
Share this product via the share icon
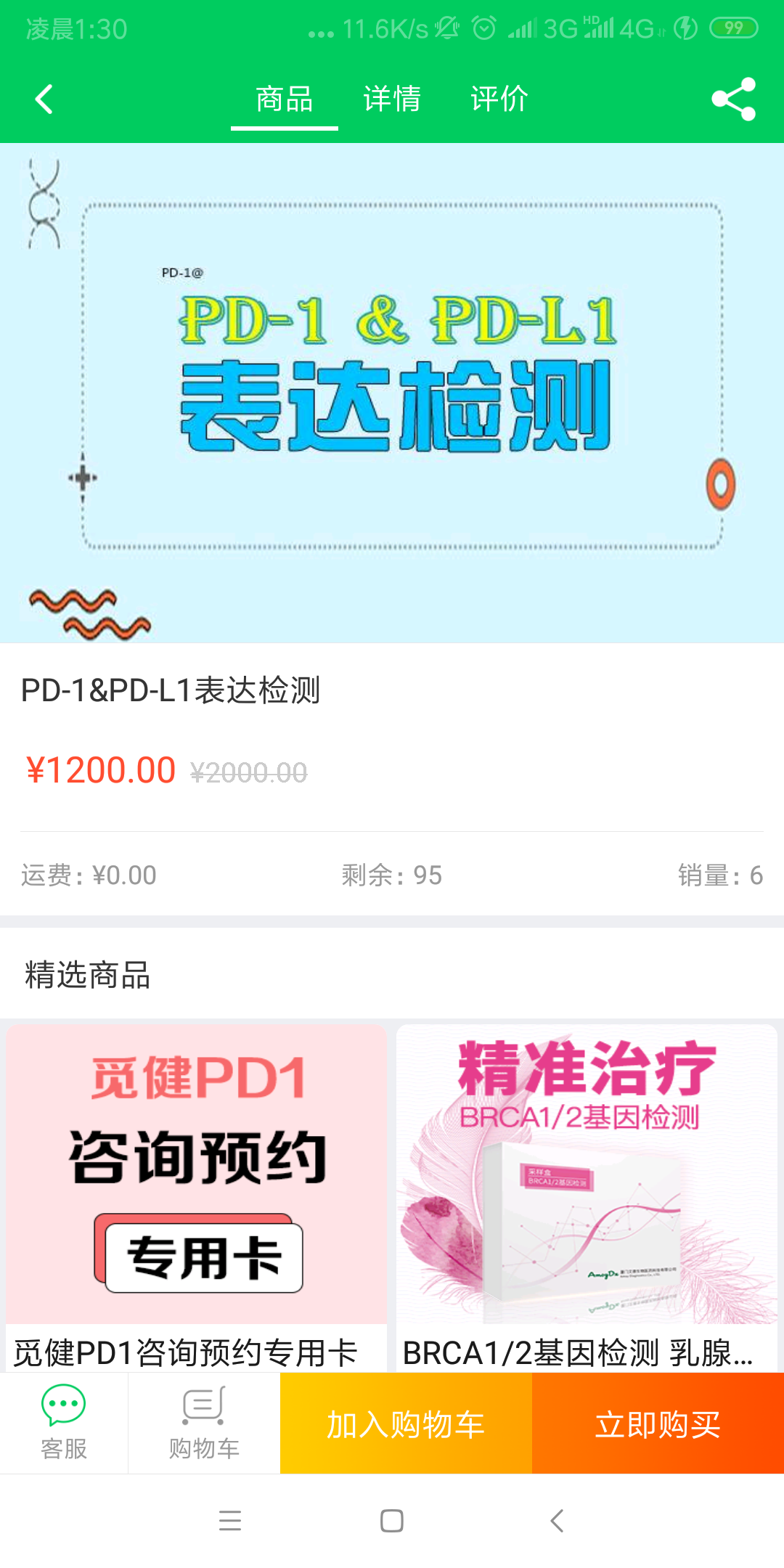point(733,99)
